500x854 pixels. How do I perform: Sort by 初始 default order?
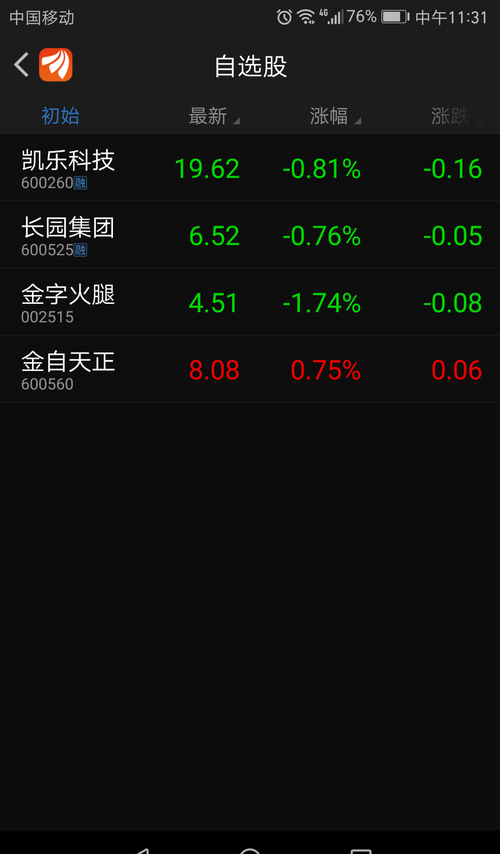[x=60, y=116]
